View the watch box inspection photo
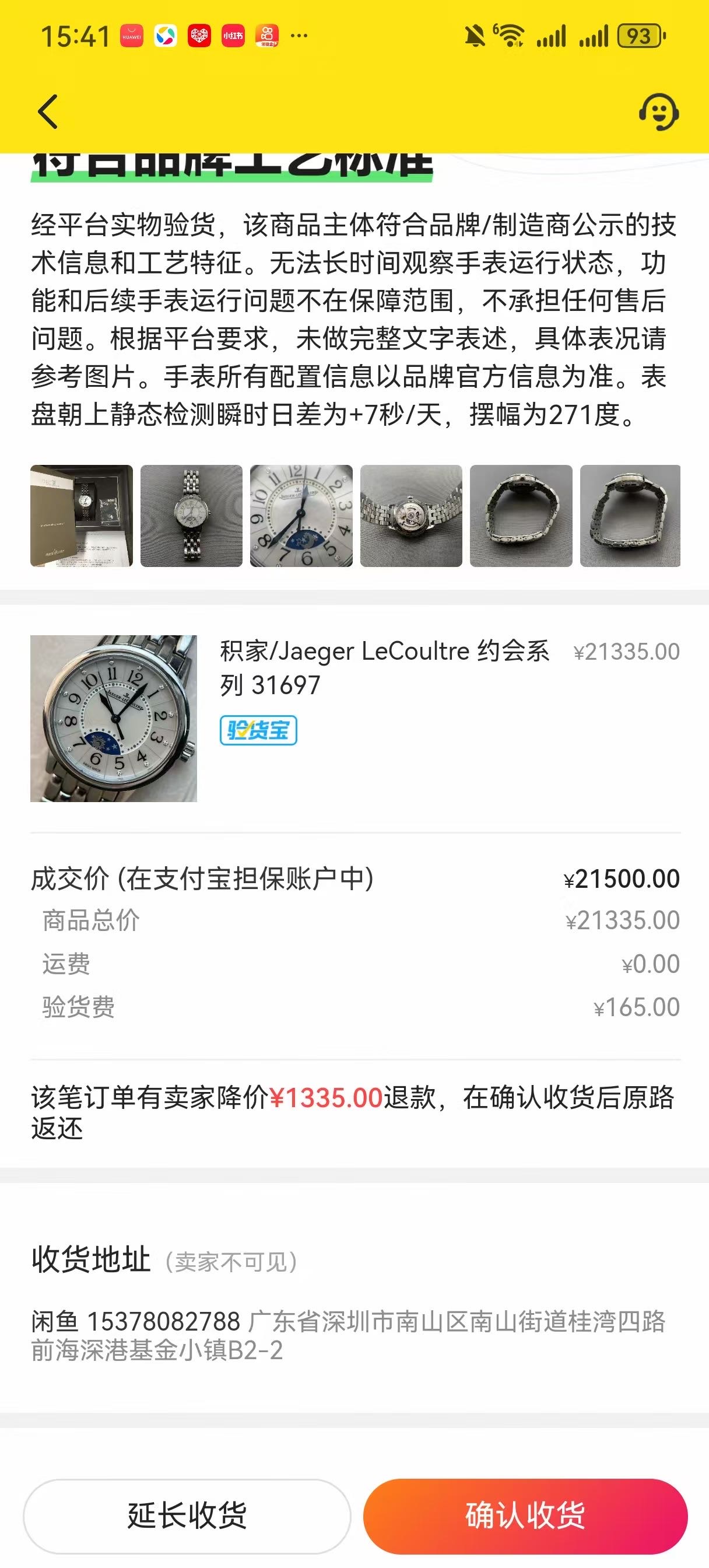This screenshot has width=709, height=1568. [82, 516]
